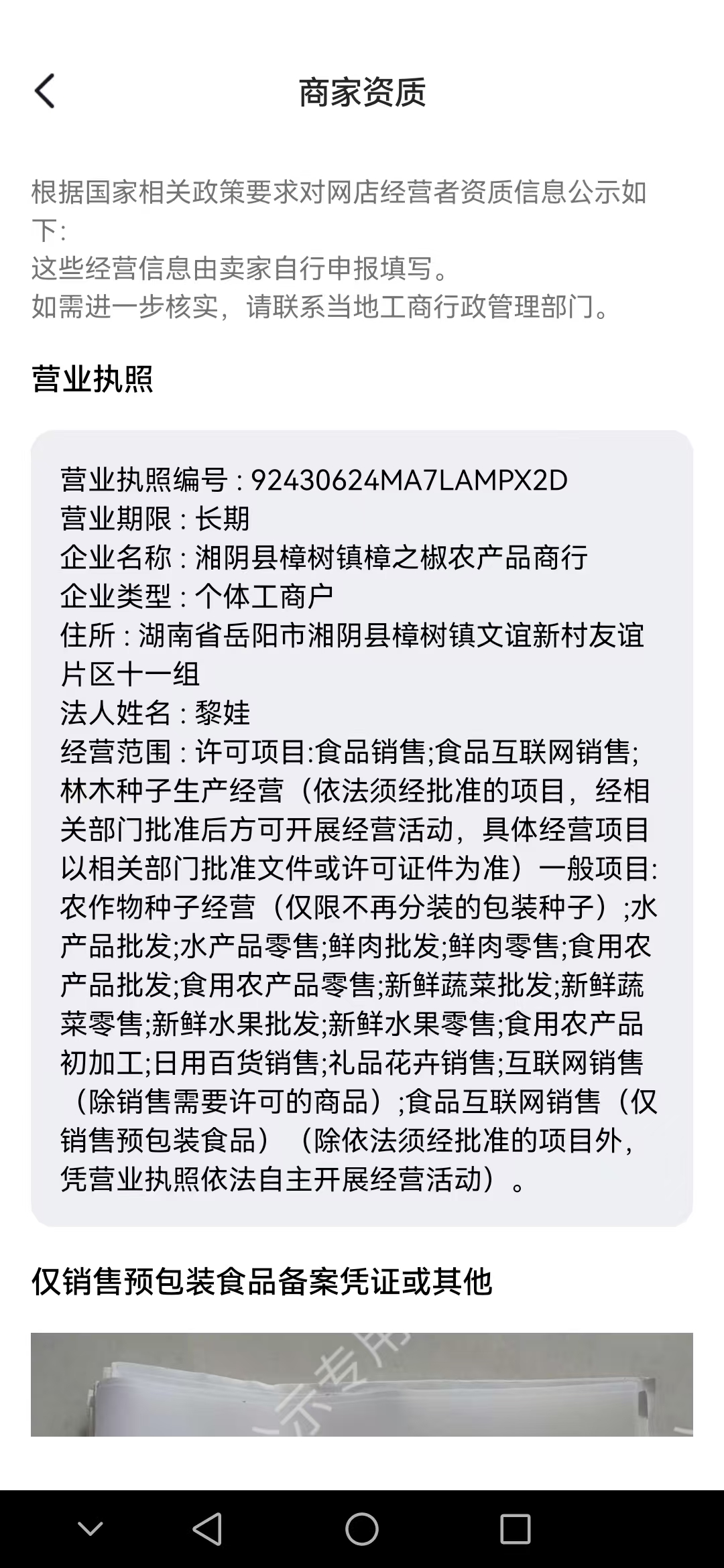Tap the system home circle button
Screen dimensions: 724x1568
(362, 1529)
